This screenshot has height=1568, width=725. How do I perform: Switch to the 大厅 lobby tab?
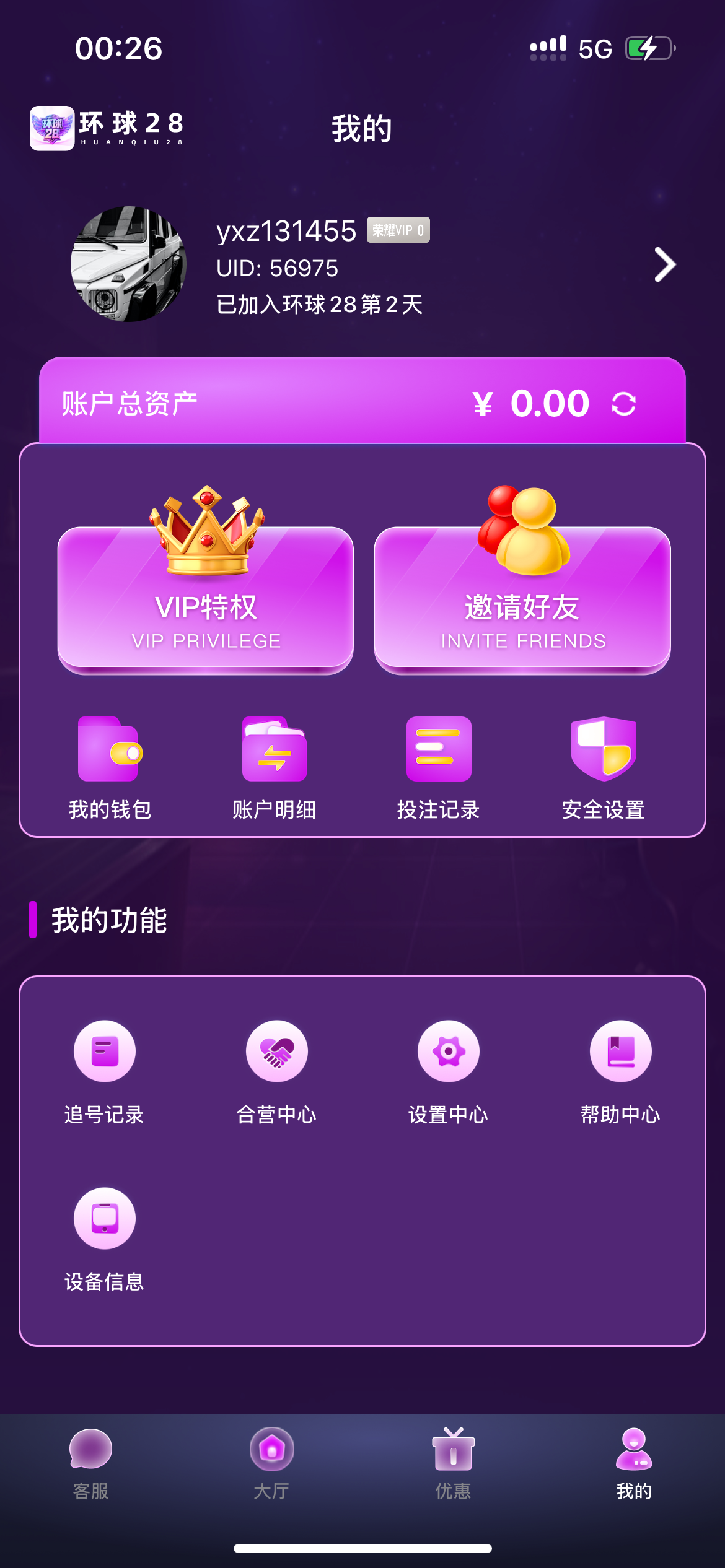[x=271, y=1464]
